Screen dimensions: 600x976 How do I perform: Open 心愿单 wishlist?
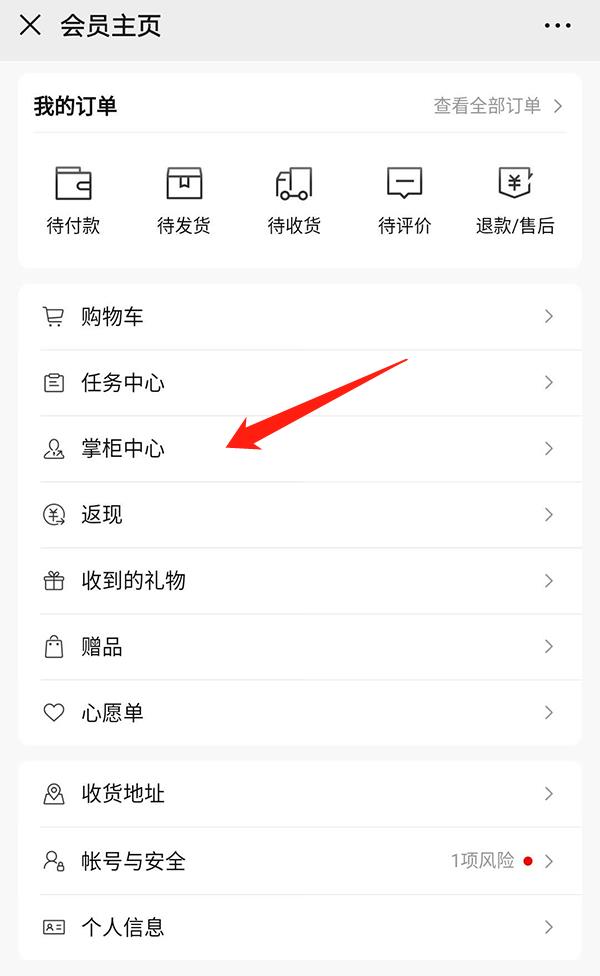[x=300, y=713]
